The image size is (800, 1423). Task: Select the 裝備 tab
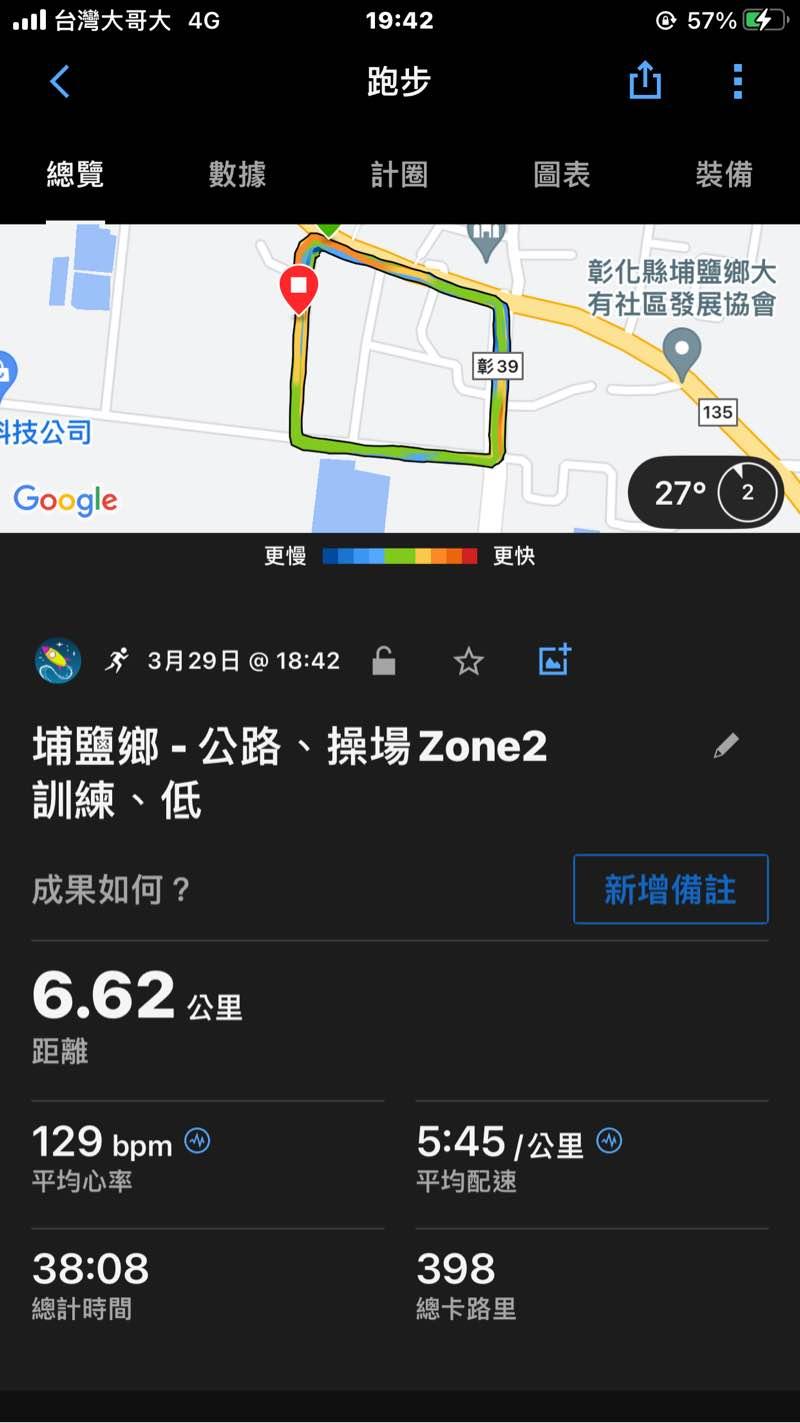click(723, 175)
